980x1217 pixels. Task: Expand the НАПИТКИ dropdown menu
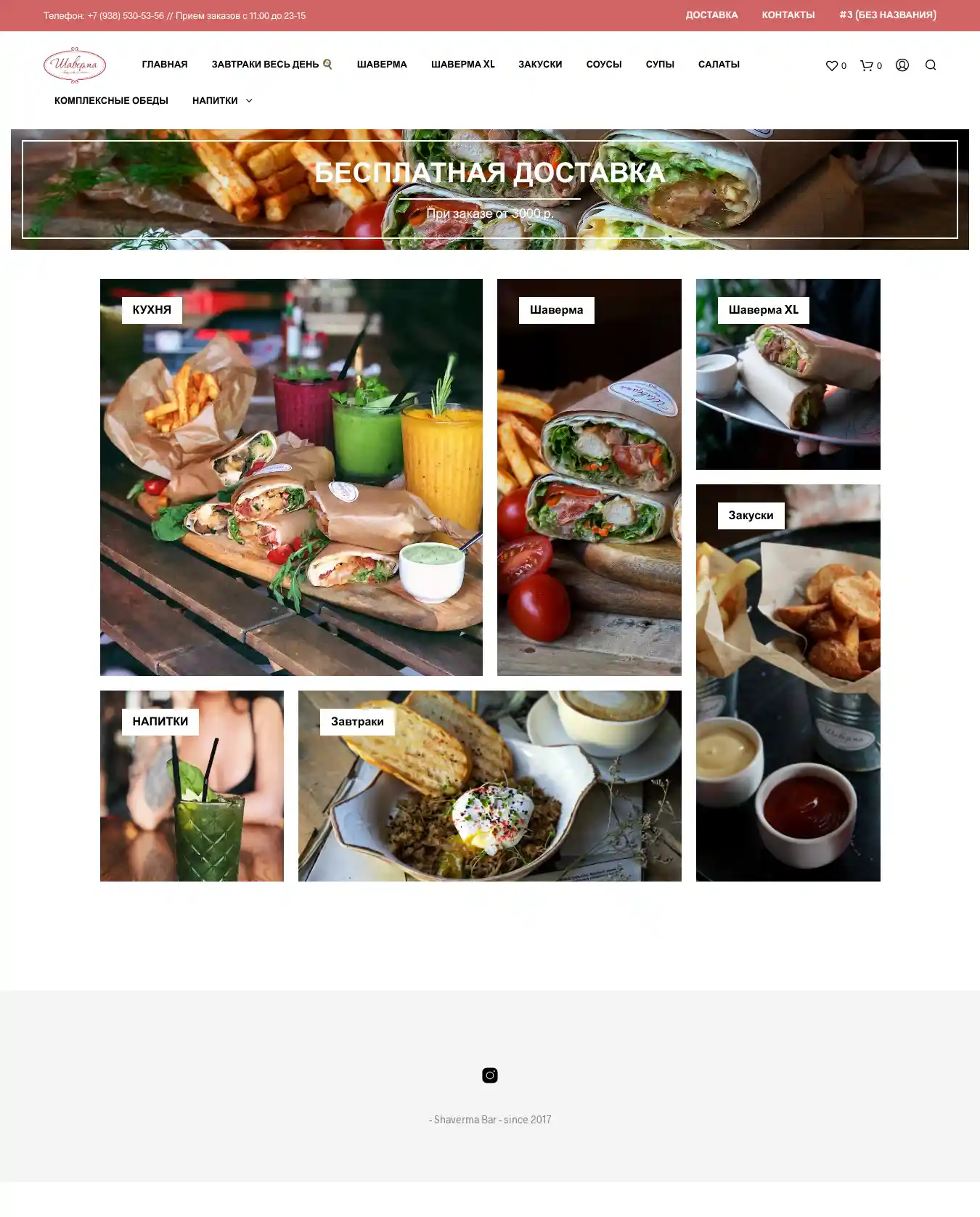pos(222,101)
